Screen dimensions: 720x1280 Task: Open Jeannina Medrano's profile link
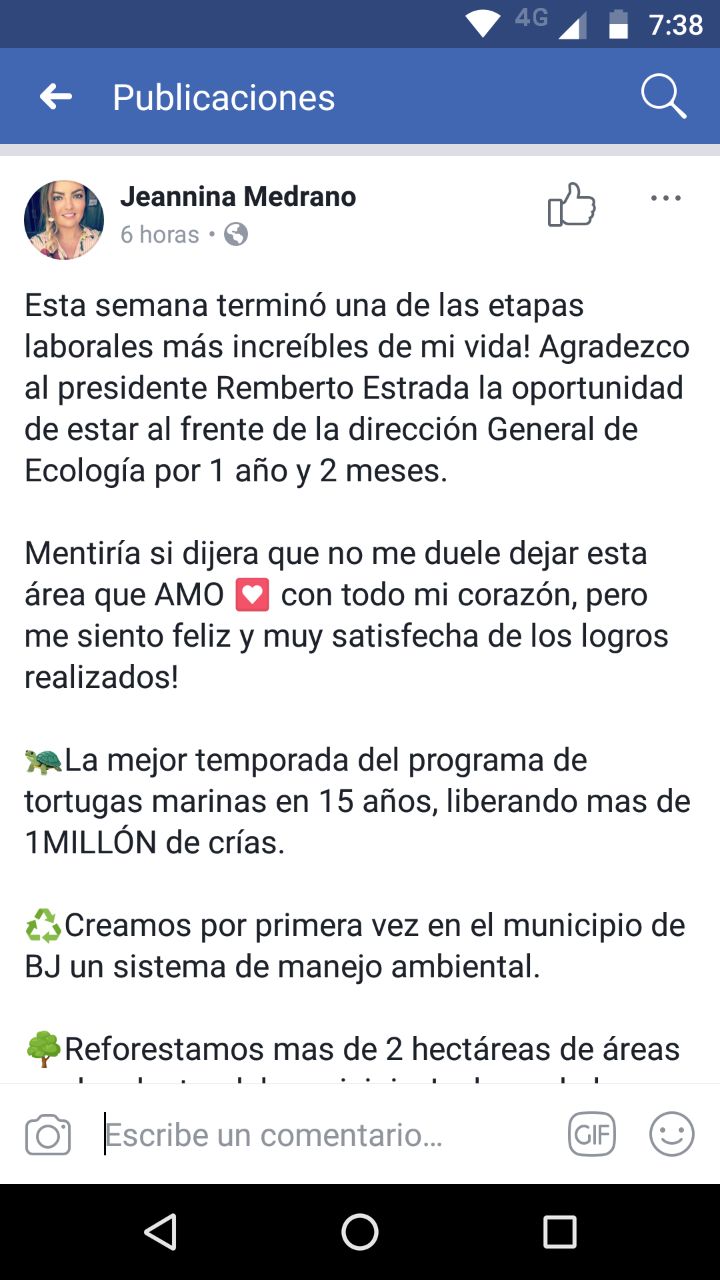239,196
